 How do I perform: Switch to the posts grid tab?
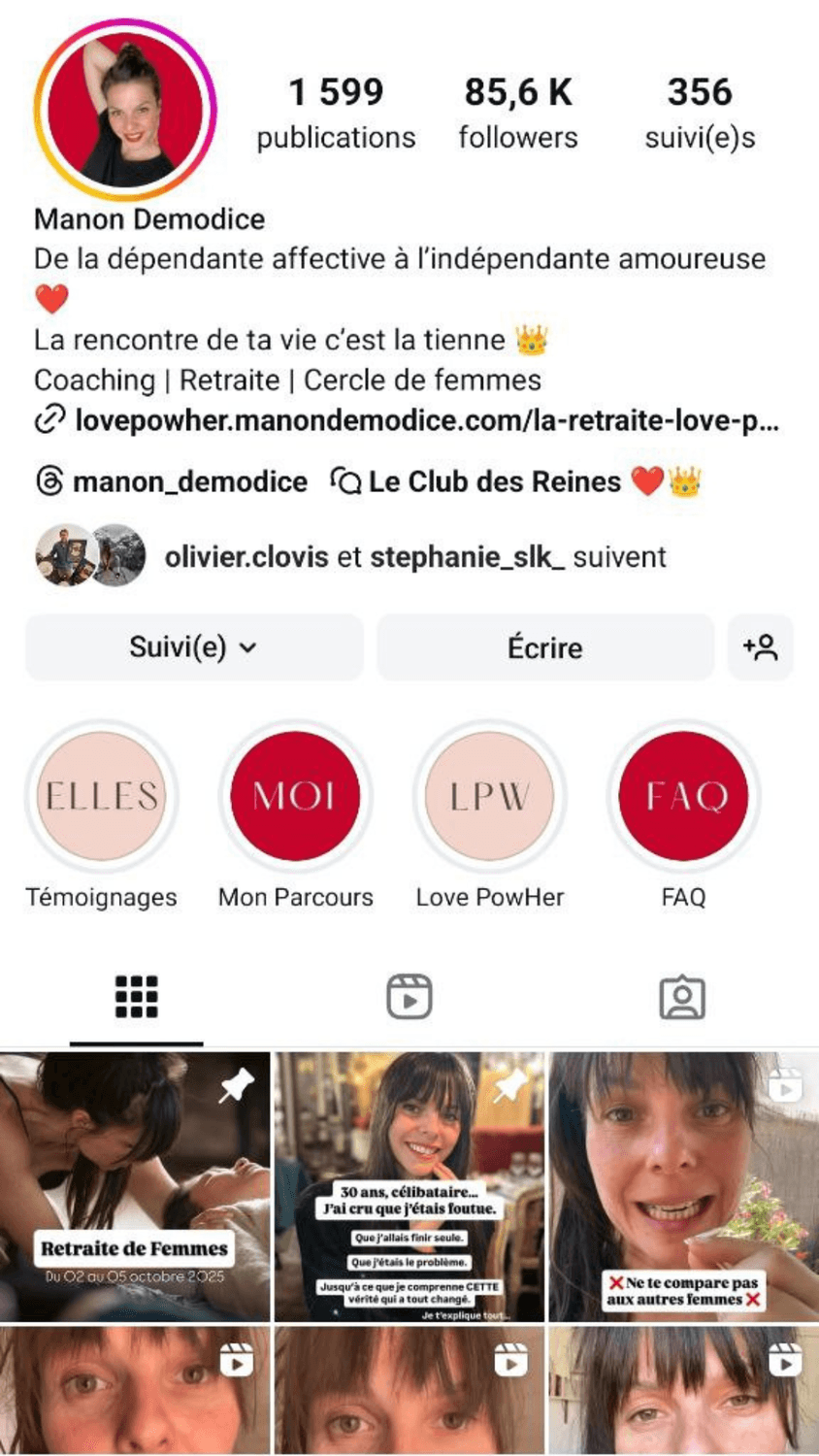(x=137, y=997)
